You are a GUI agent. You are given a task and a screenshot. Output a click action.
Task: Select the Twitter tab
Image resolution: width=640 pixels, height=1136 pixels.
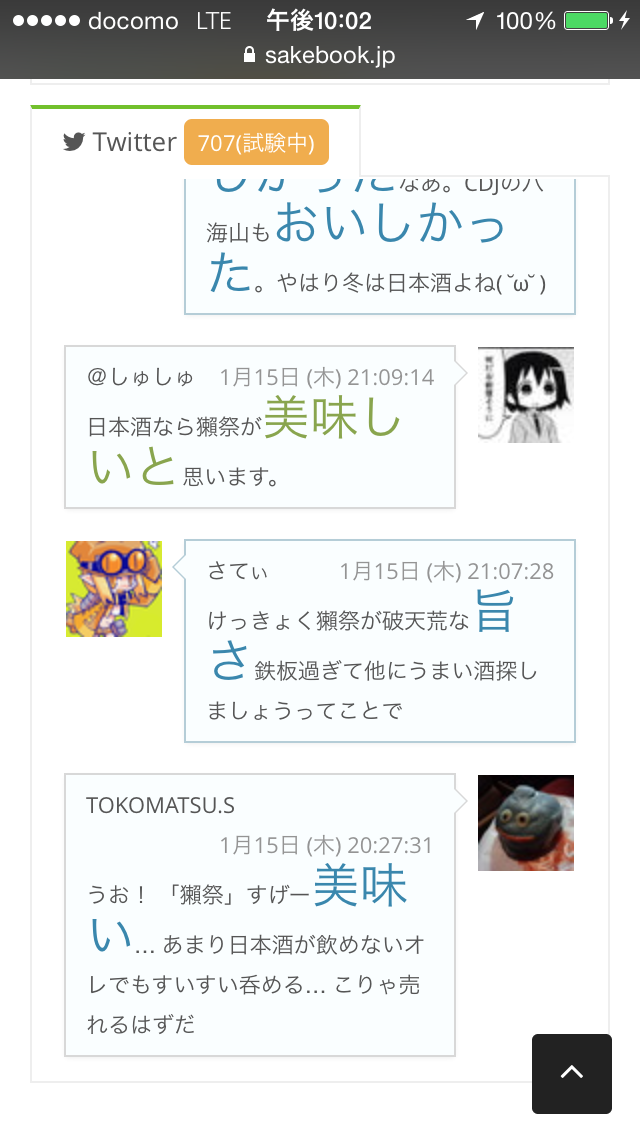coord(195,142)
